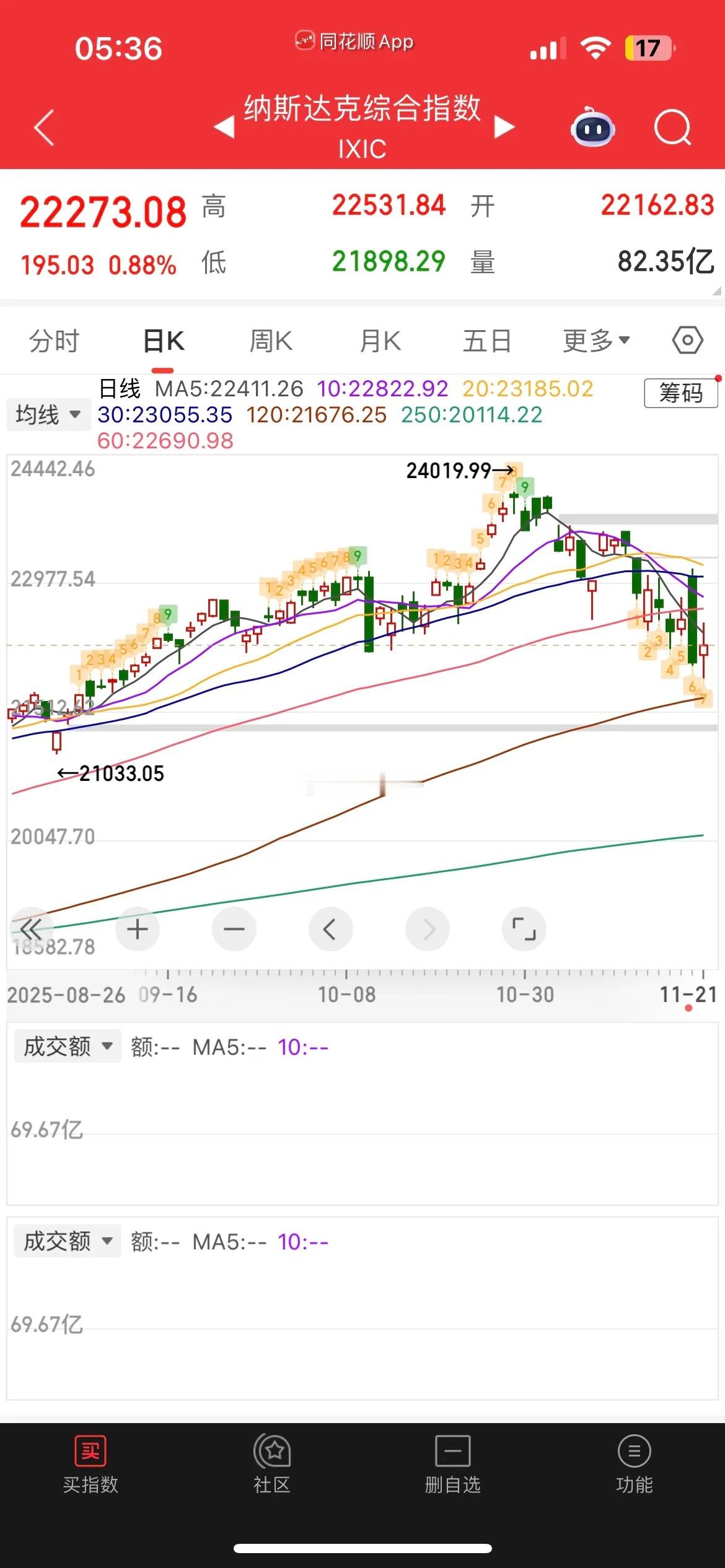725x1568 pixels.
Task: Go to the 社区 tab
Action: [271, 1464]
